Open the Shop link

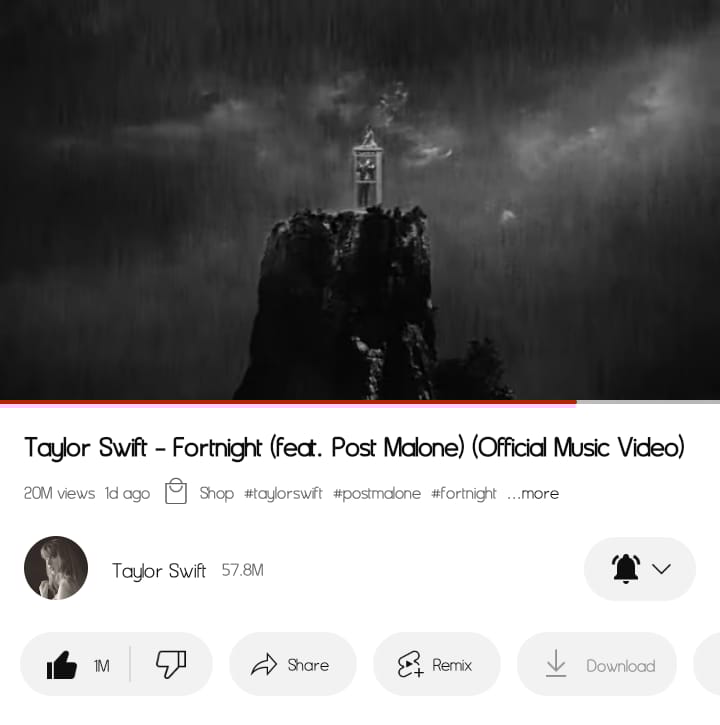[x=201, y=493]
